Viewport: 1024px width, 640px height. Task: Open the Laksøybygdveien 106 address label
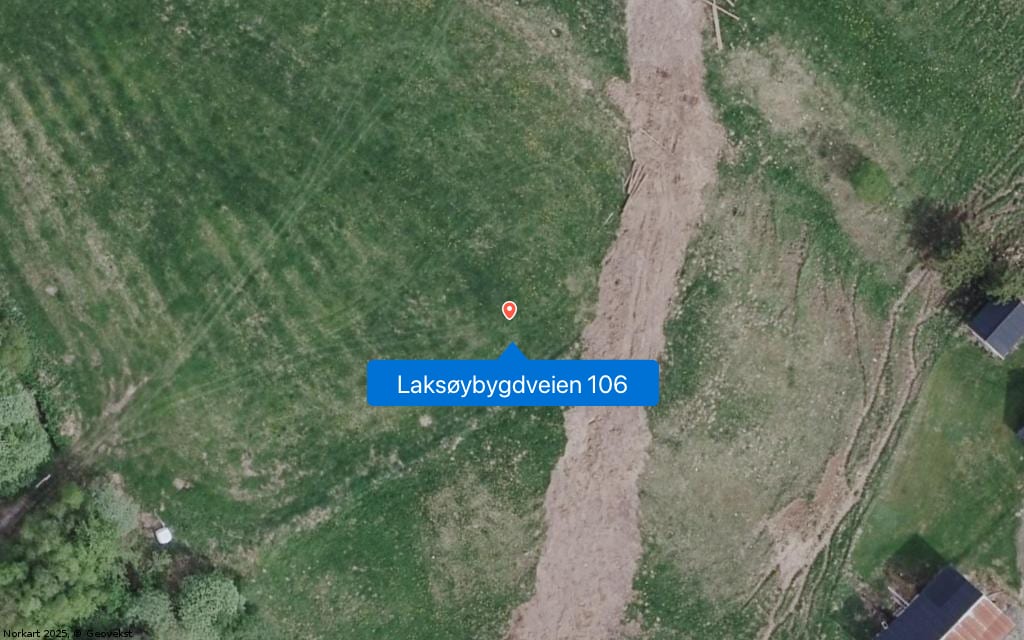point(512,384)
